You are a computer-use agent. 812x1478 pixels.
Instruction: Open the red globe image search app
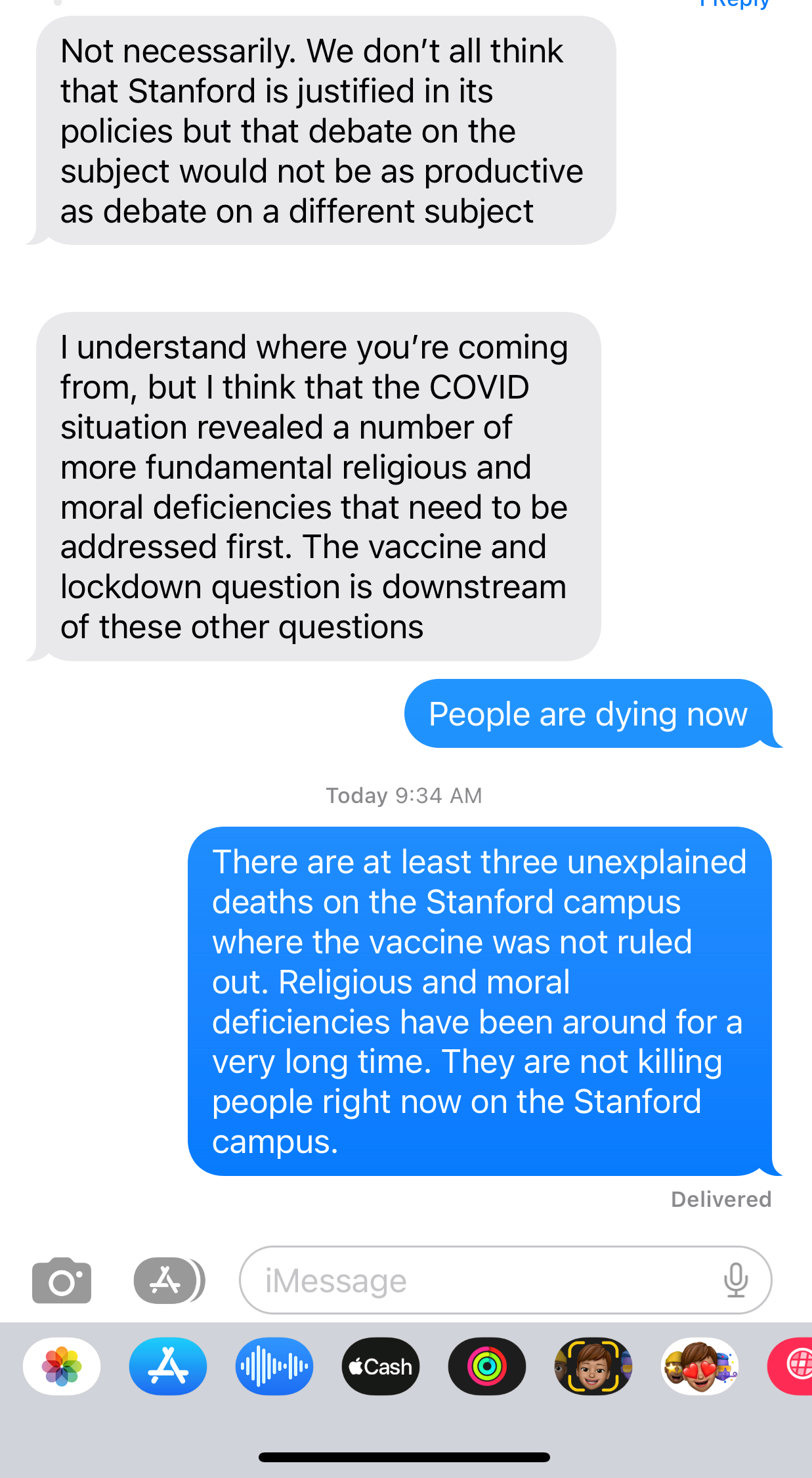point(794,1366)
